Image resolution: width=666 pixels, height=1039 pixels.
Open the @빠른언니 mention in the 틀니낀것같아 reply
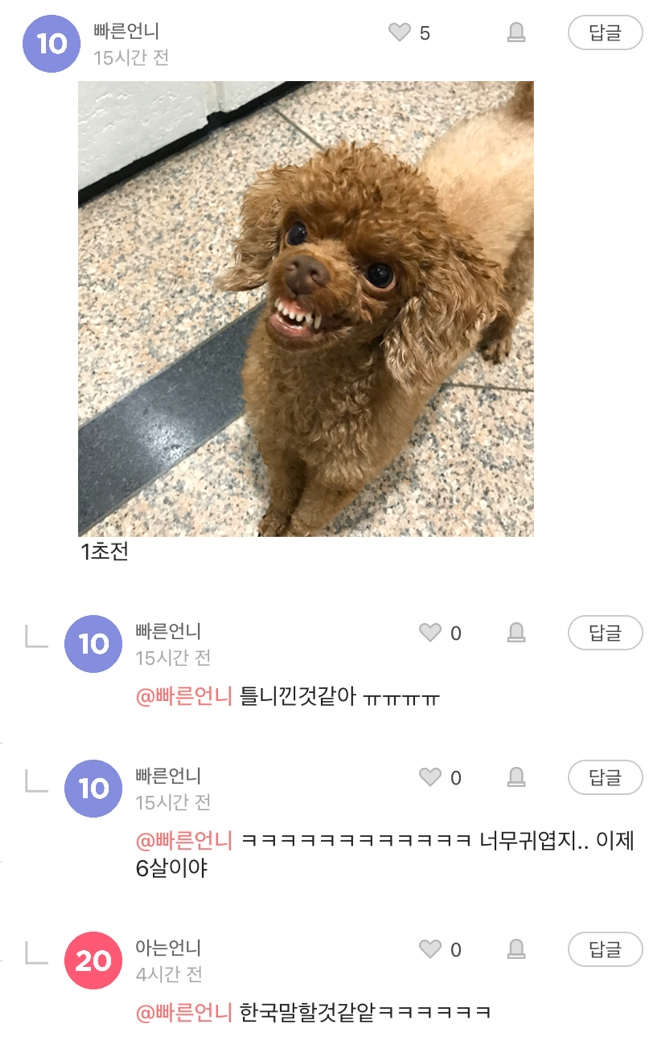pyautogui.click(x=184, y=697)
